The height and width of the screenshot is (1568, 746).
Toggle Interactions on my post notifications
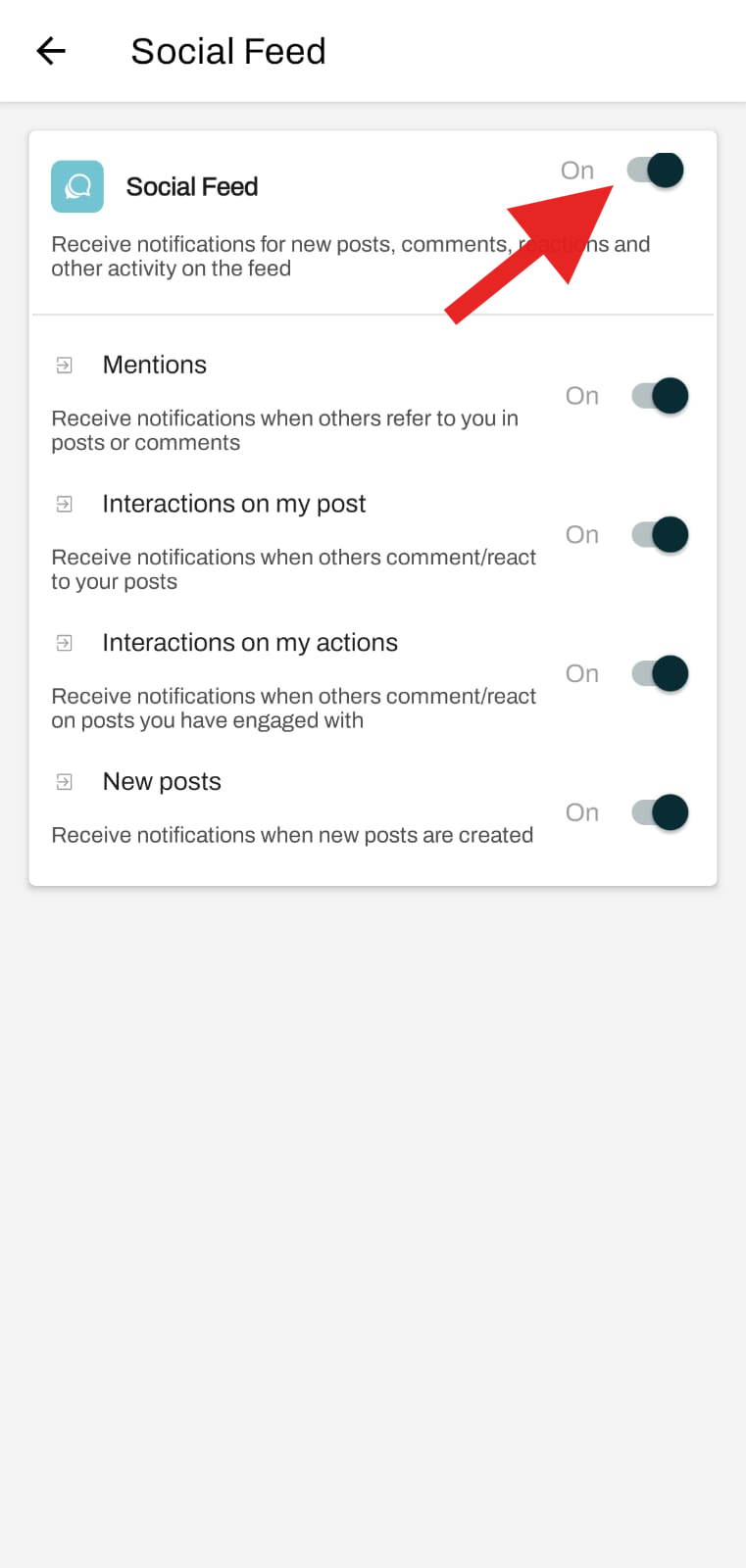(660, 535)
